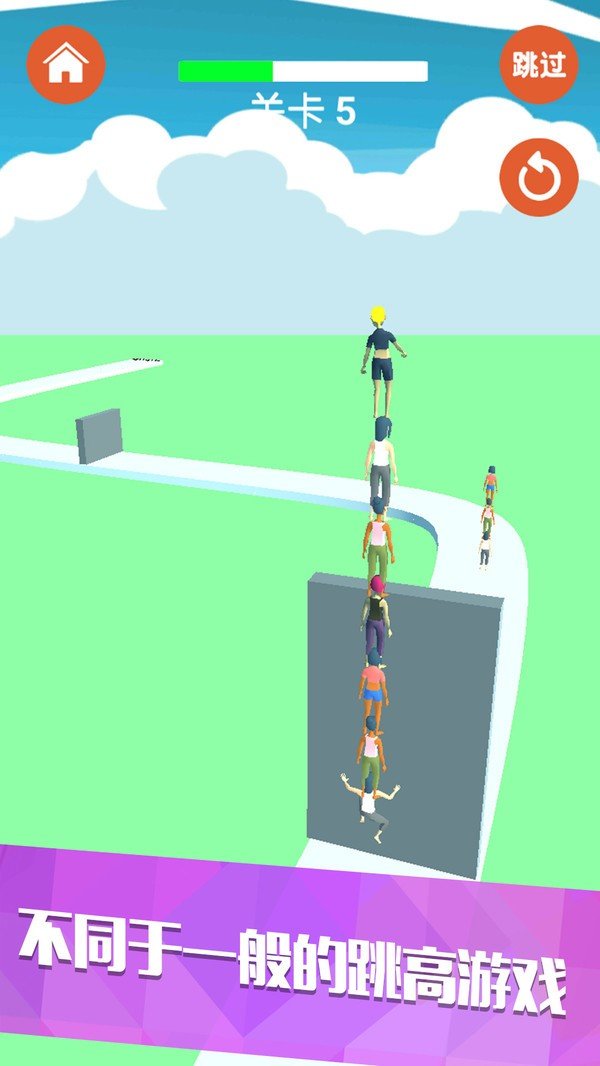
Task: Tap the 跳过 skip button
Action: pos(539,64)
